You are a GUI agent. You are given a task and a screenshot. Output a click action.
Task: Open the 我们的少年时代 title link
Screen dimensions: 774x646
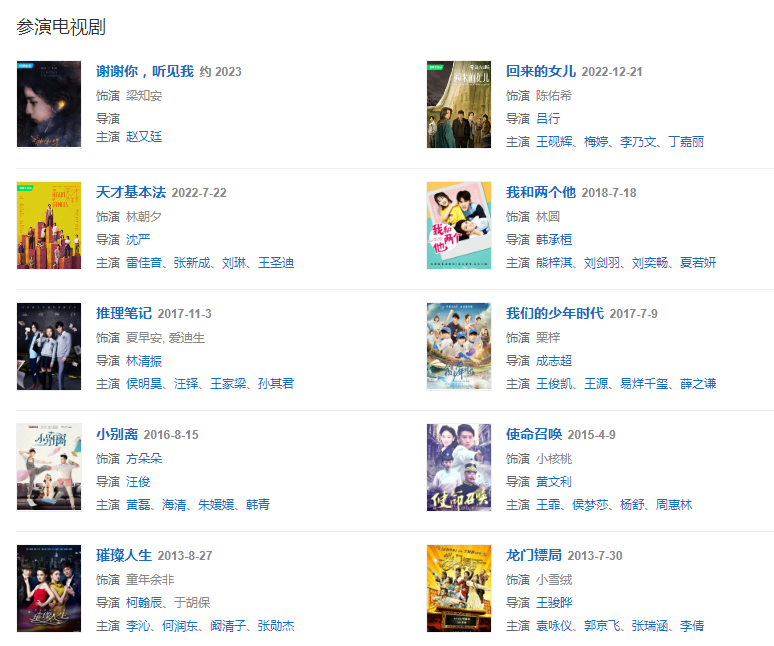[554, 313]
